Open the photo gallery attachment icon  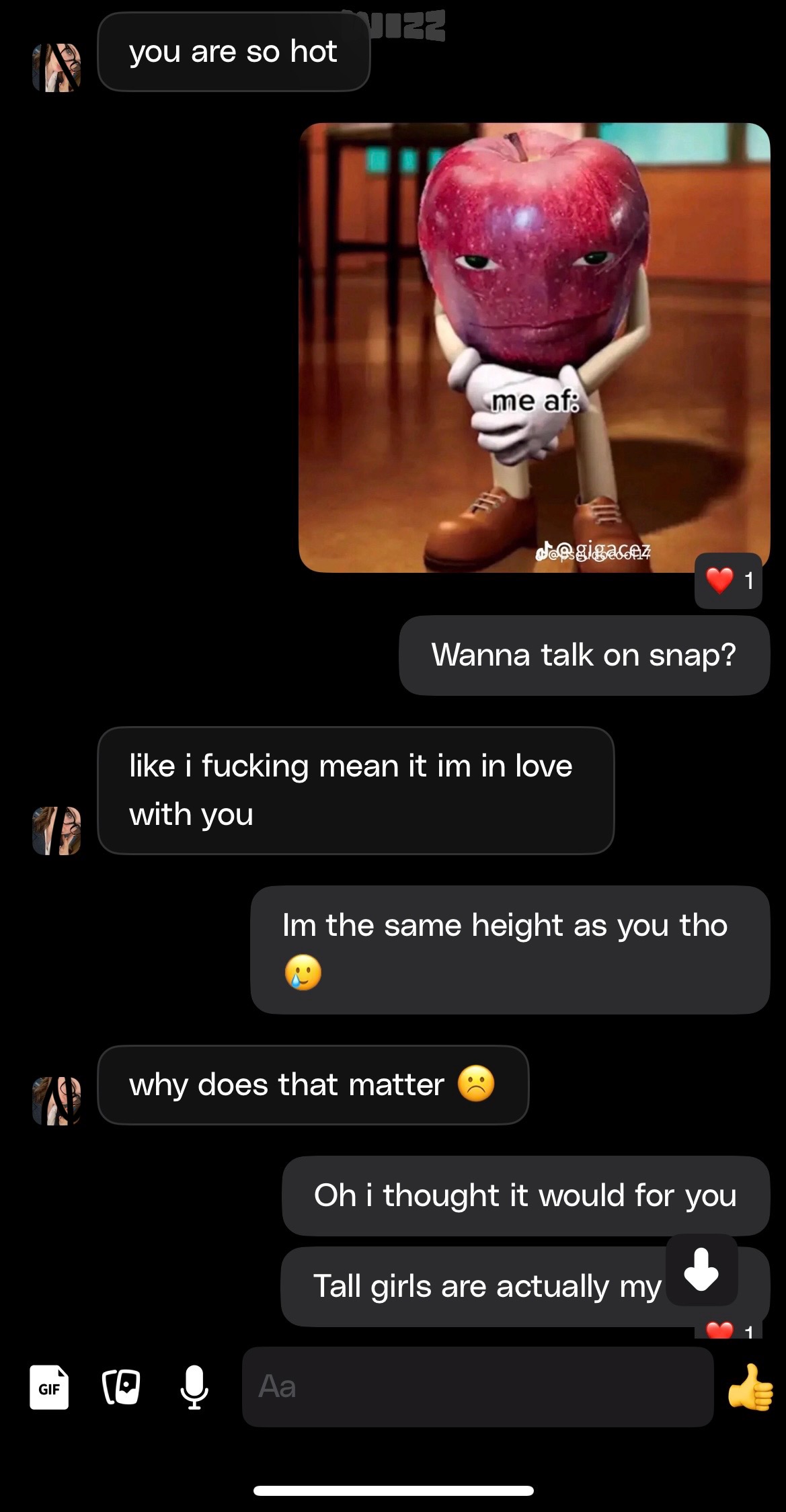coord(121,1387)
